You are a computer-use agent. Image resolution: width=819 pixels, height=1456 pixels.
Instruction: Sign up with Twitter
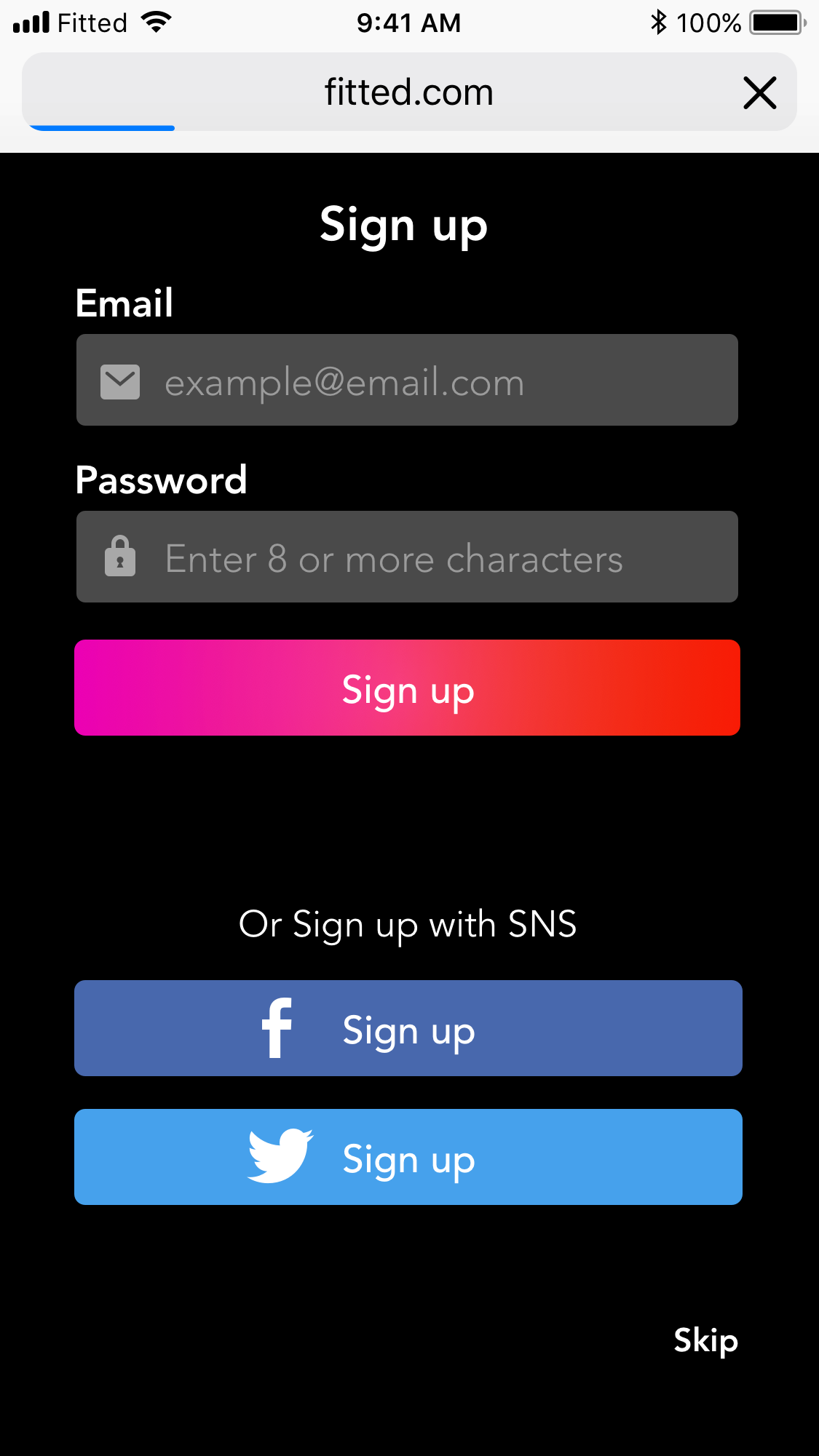408,1157
